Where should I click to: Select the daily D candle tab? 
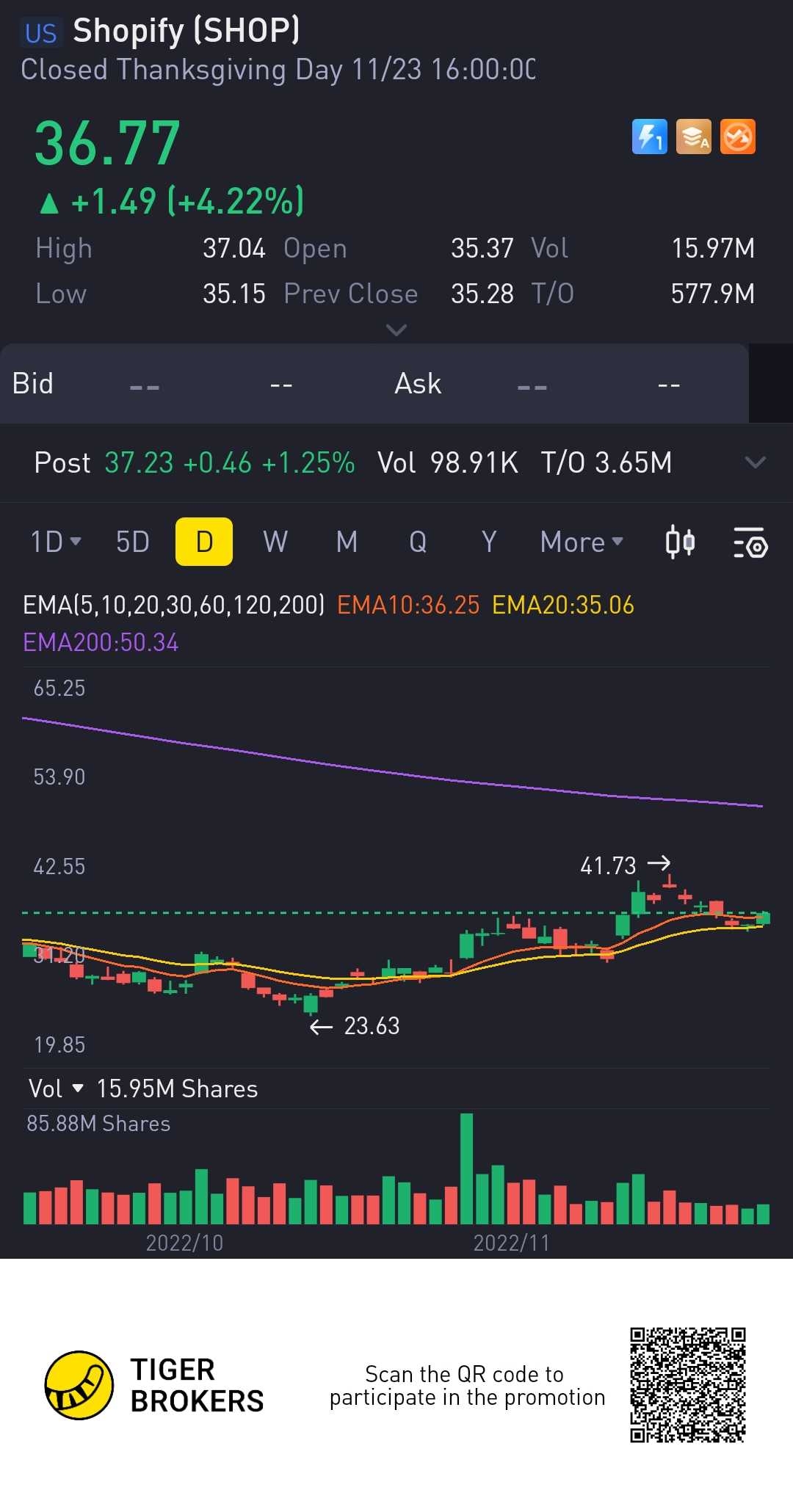click(204, 542)
